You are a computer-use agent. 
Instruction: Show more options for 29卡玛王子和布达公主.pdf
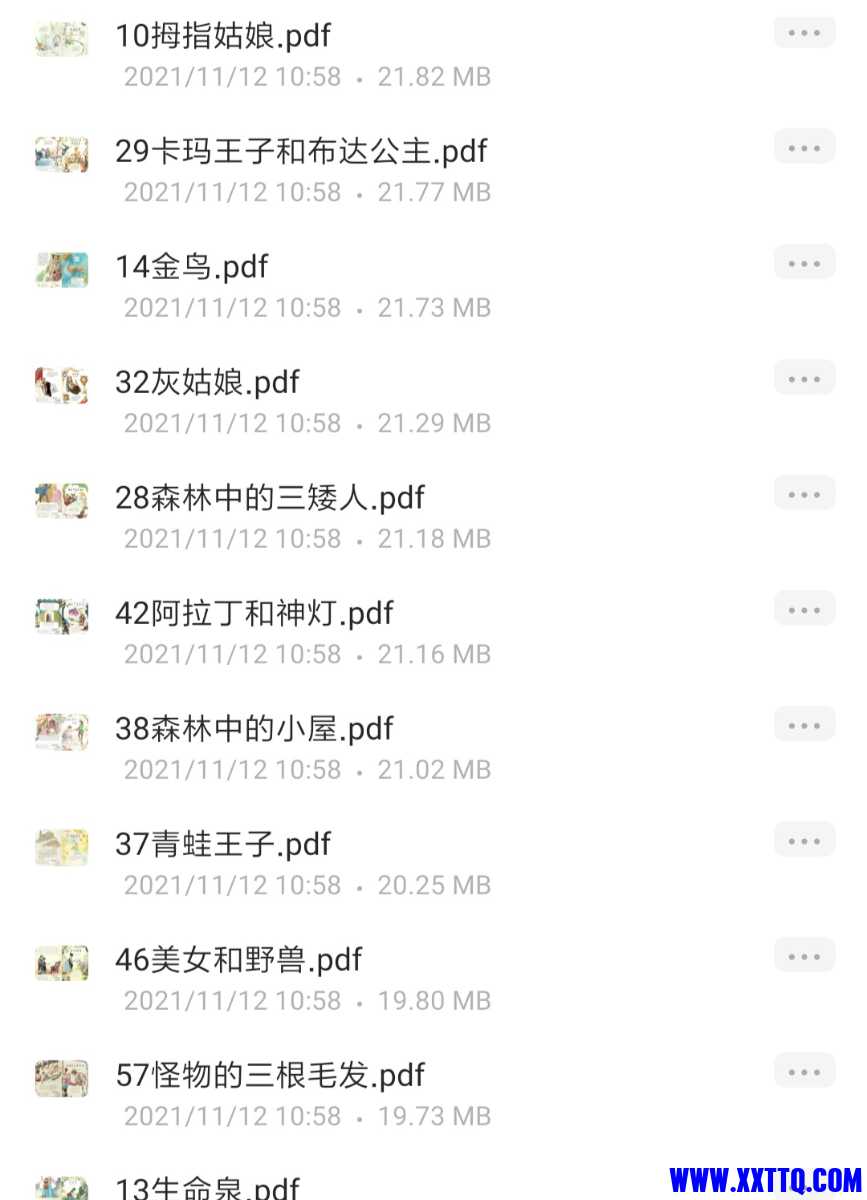tap(804, 148)
